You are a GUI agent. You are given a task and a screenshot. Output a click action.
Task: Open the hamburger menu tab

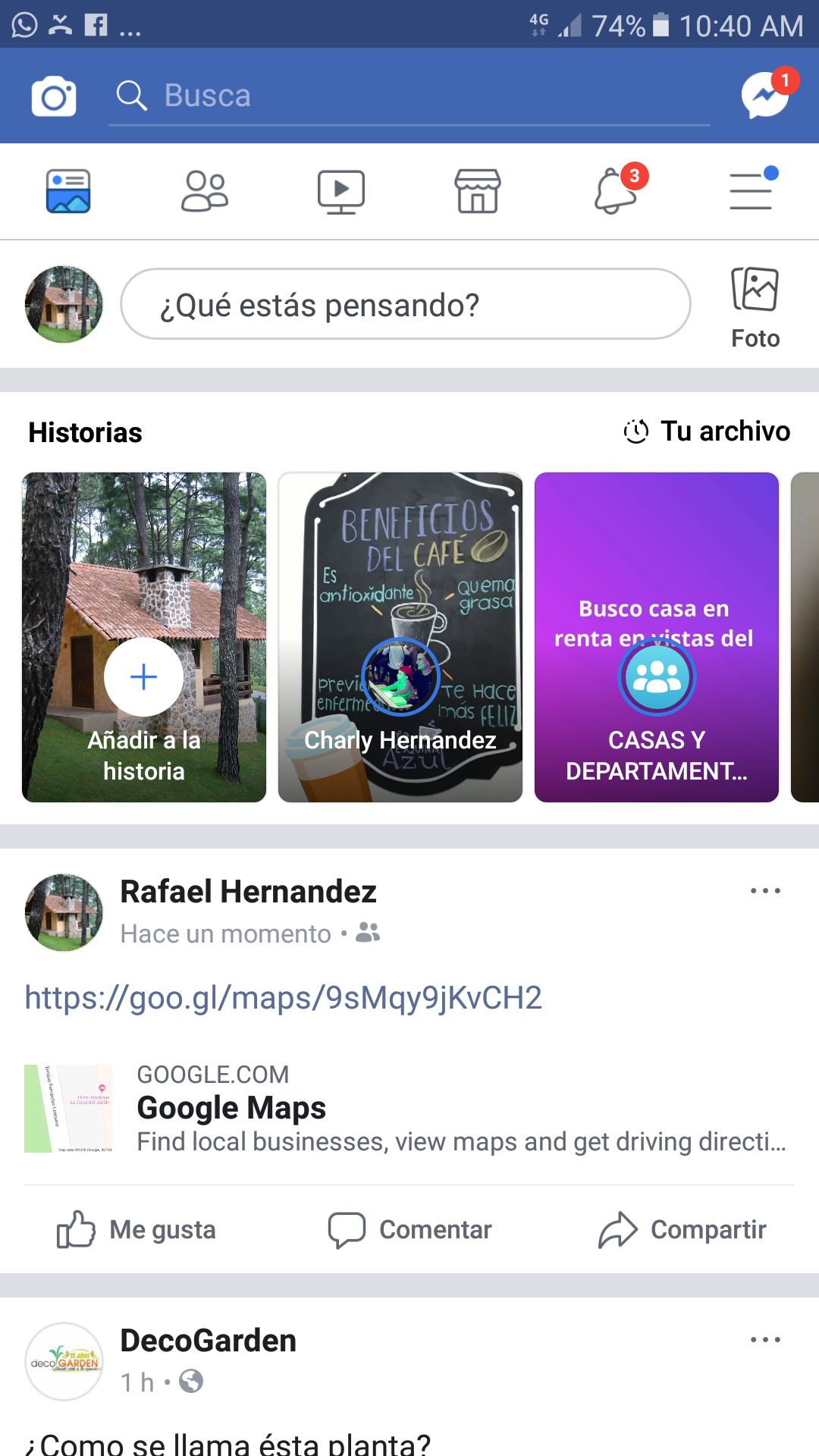[x=751, y=191]
